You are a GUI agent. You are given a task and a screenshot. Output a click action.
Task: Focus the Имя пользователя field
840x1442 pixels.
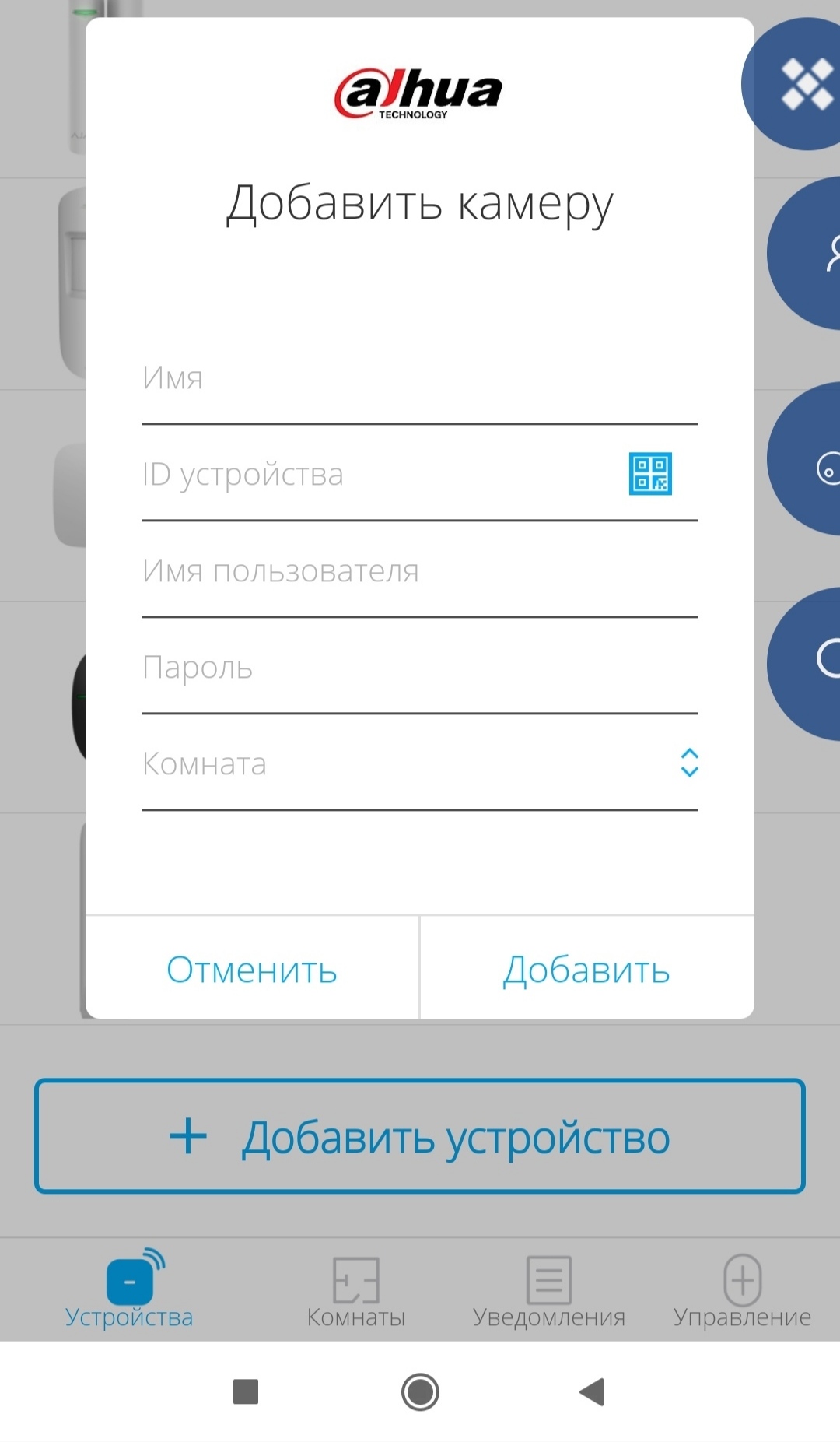419,571
